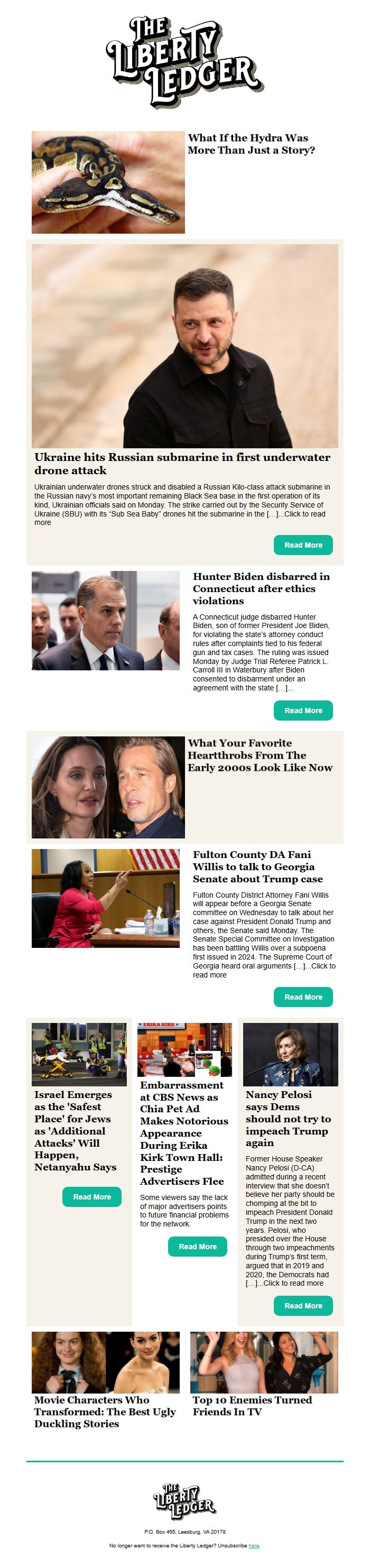Read More on Israel 'Safest Place' story
Screen dimensions: 370x1568
[x=92, y=1197]
